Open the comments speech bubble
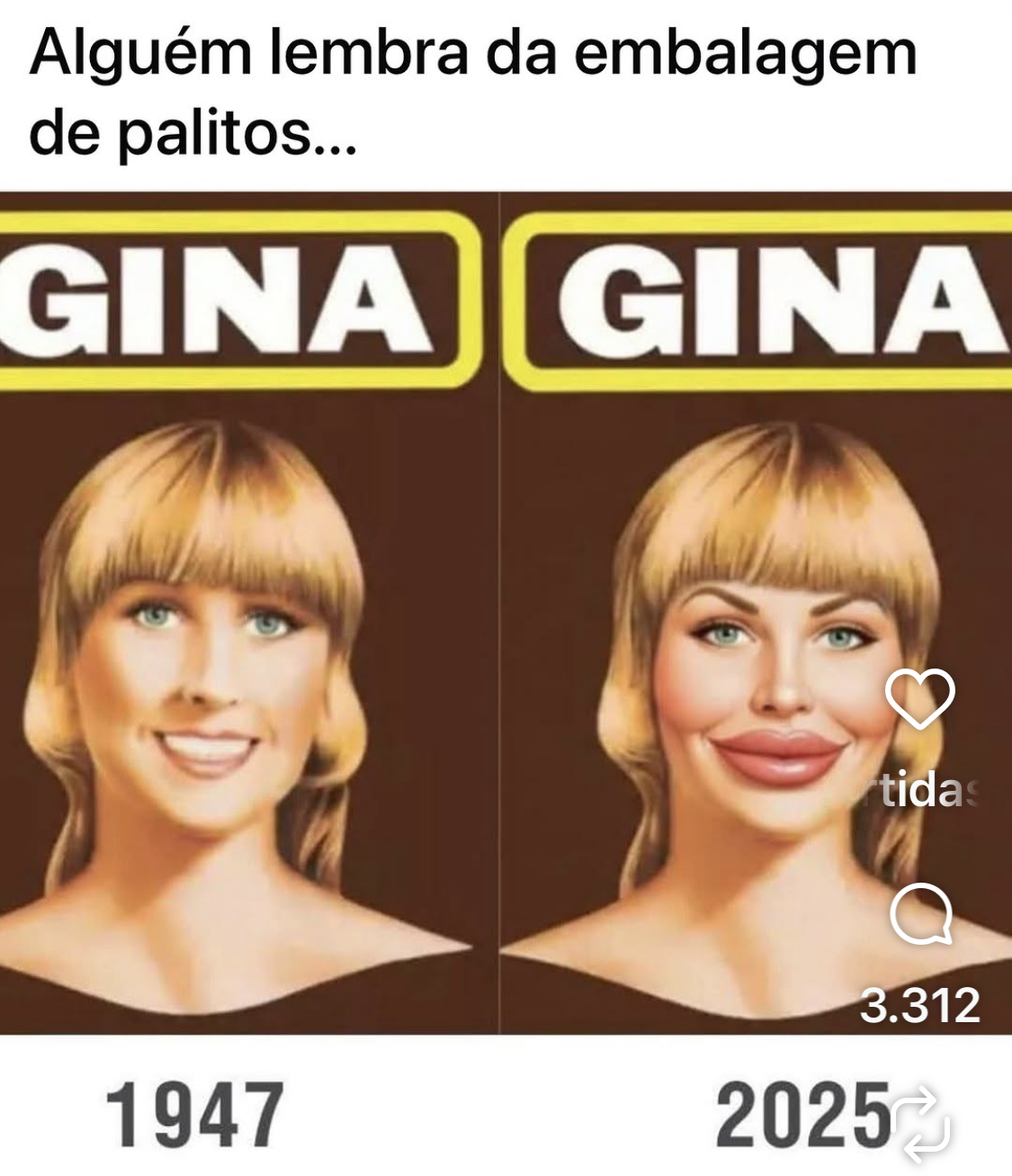The height and width of the screenshot is (1176, 1012). 920,916
